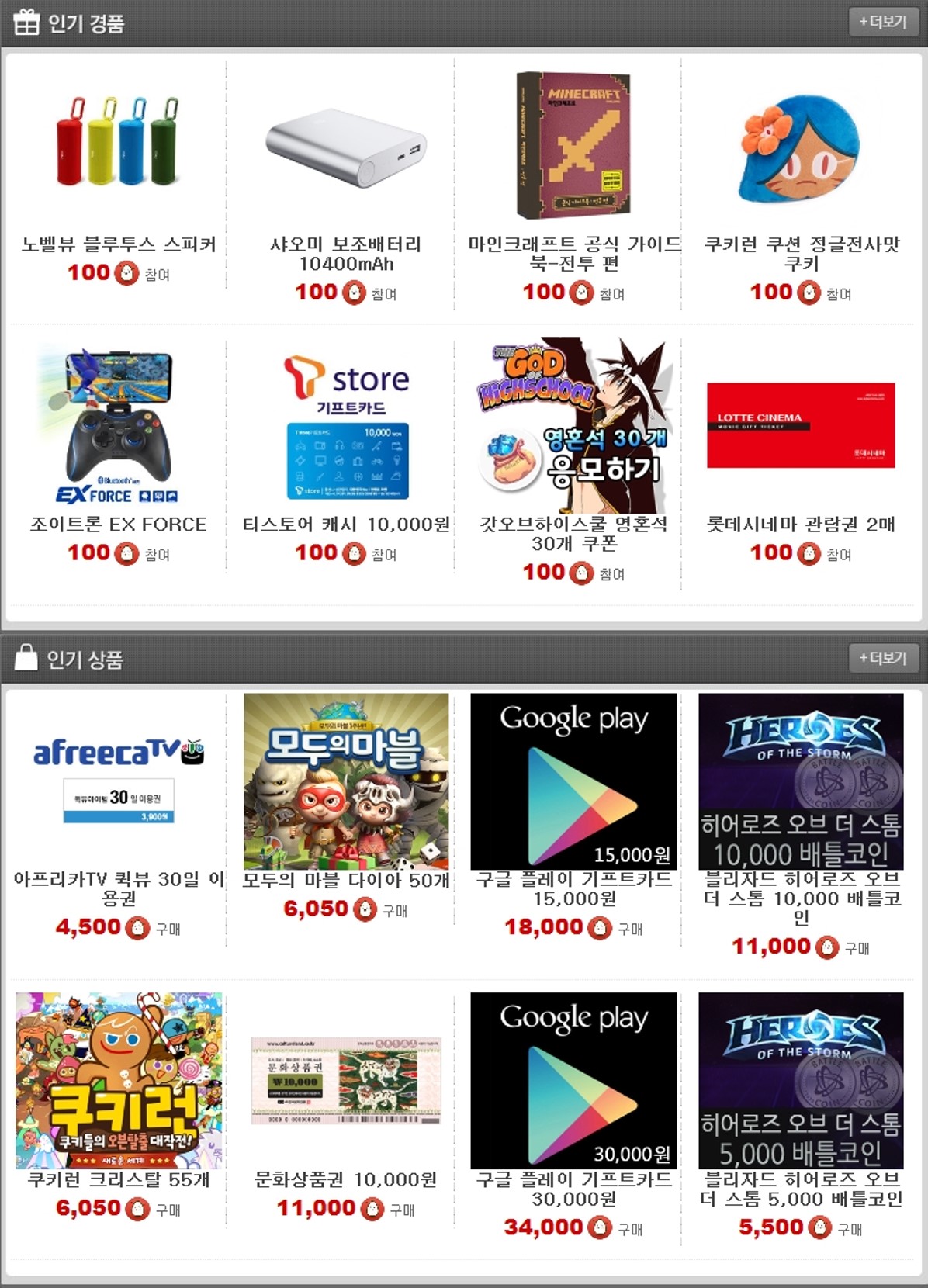This screenshot has height=1288, width=928.
Task: View the 문화상품권 10,000원 product
Action: point(346,1080)
